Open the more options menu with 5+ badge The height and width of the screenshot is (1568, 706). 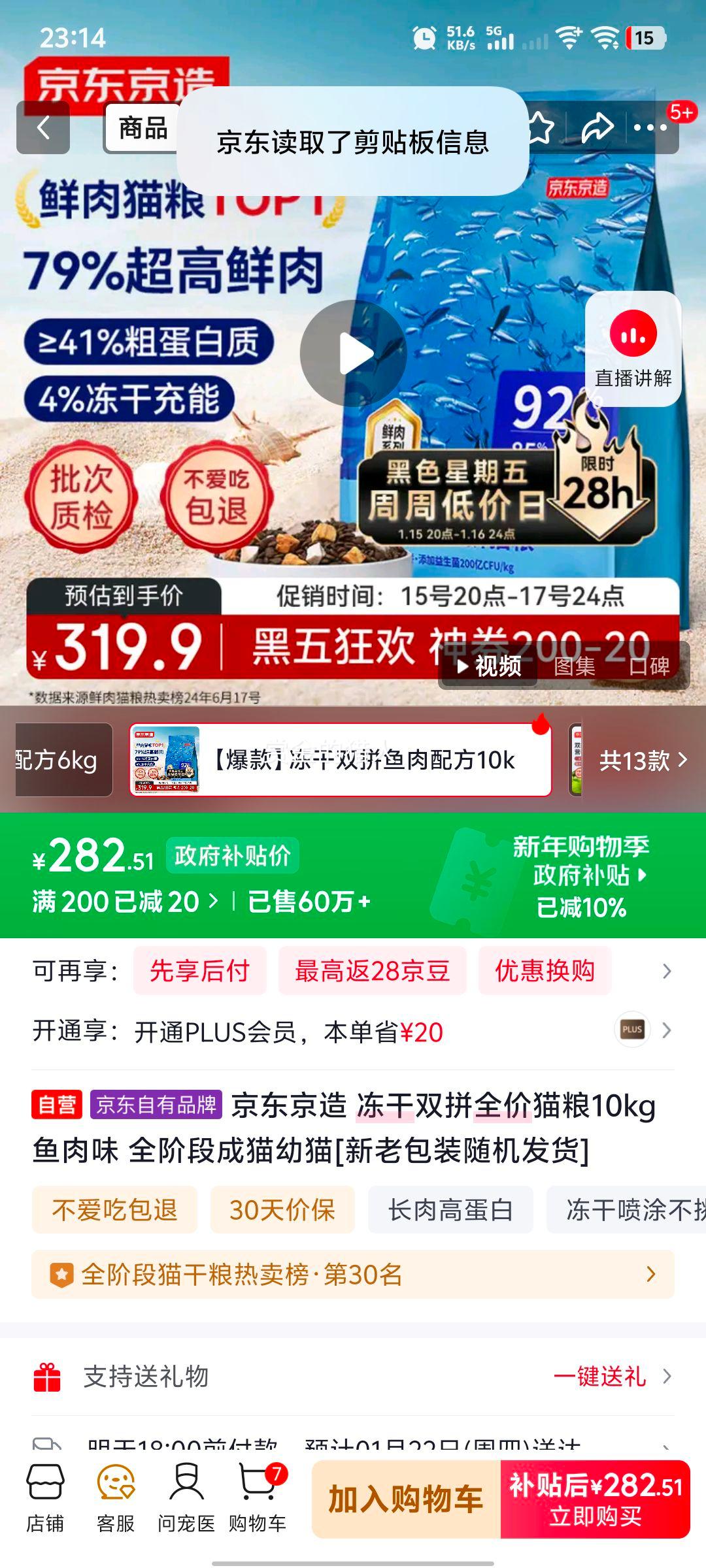(650, 128)
